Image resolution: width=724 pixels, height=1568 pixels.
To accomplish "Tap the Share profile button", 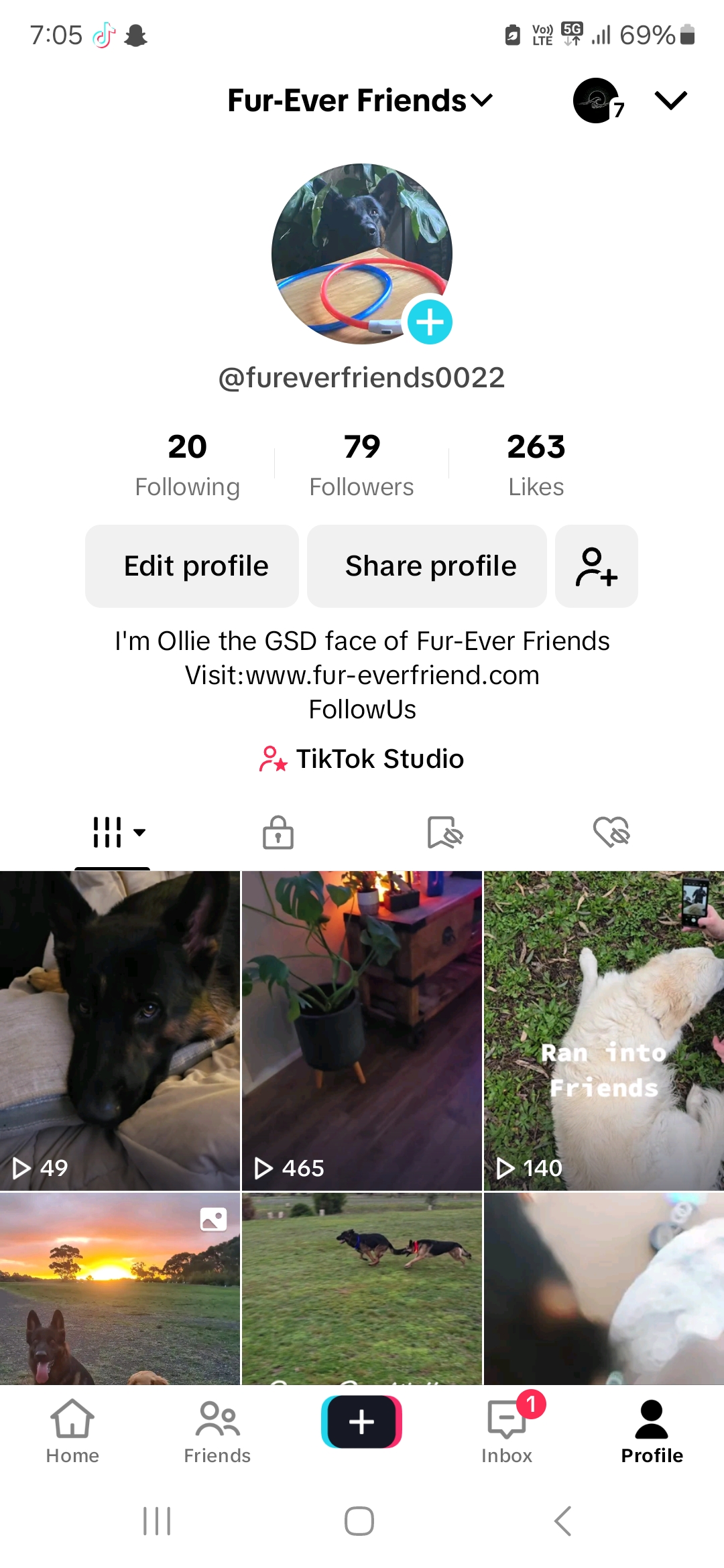I will [427, 566].
